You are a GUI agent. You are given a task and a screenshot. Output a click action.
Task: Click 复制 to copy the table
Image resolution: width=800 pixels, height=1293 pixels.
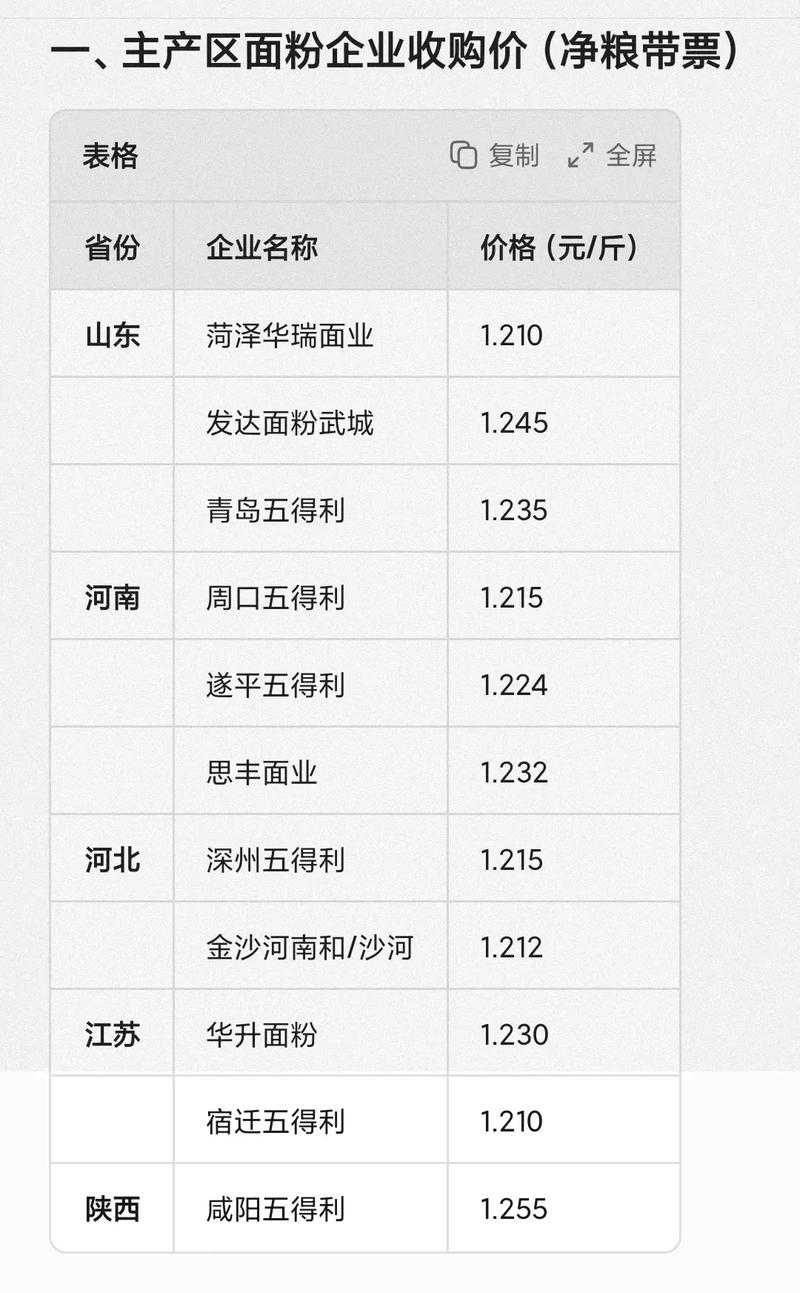pos(513,156)
